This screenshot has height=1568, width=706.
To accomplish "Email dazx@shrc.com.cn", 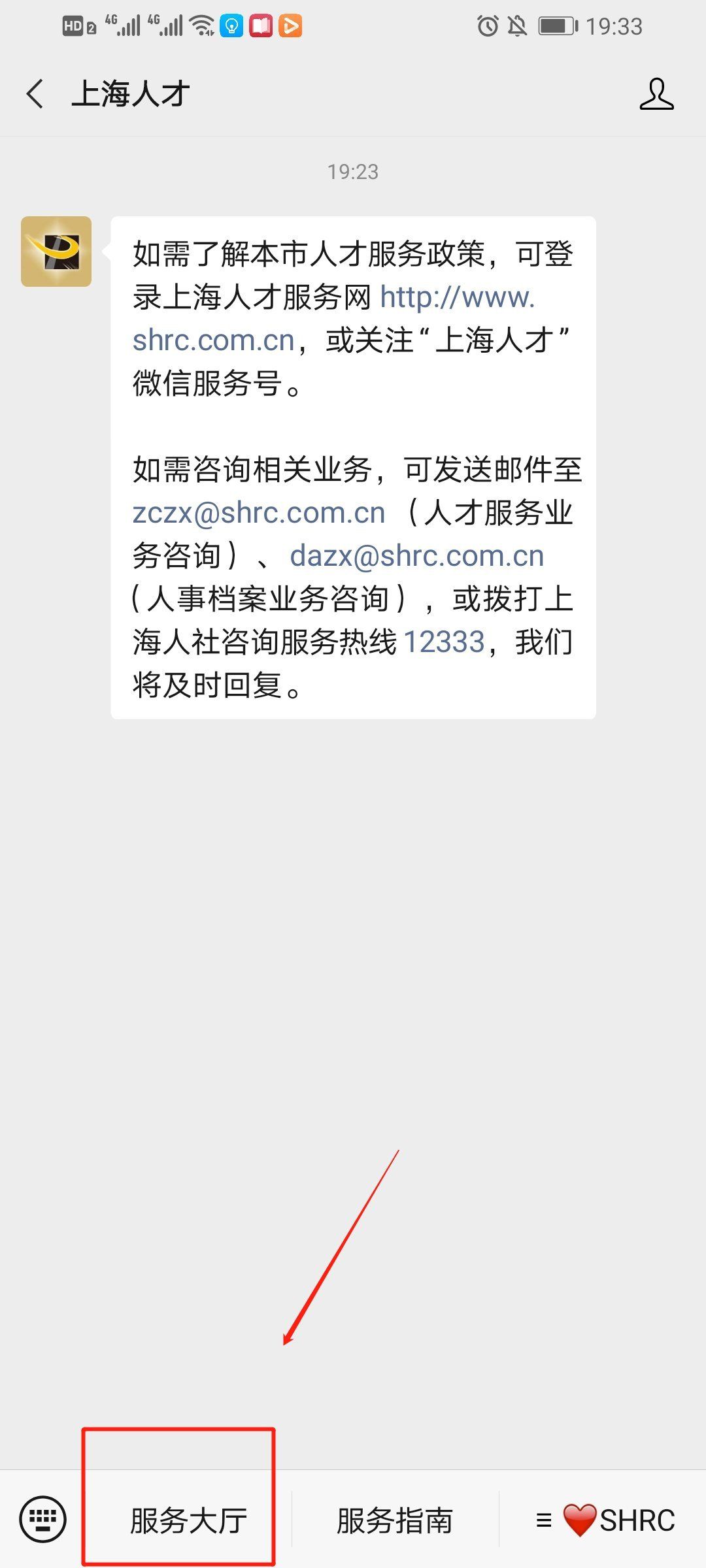I will click(417, 556).
